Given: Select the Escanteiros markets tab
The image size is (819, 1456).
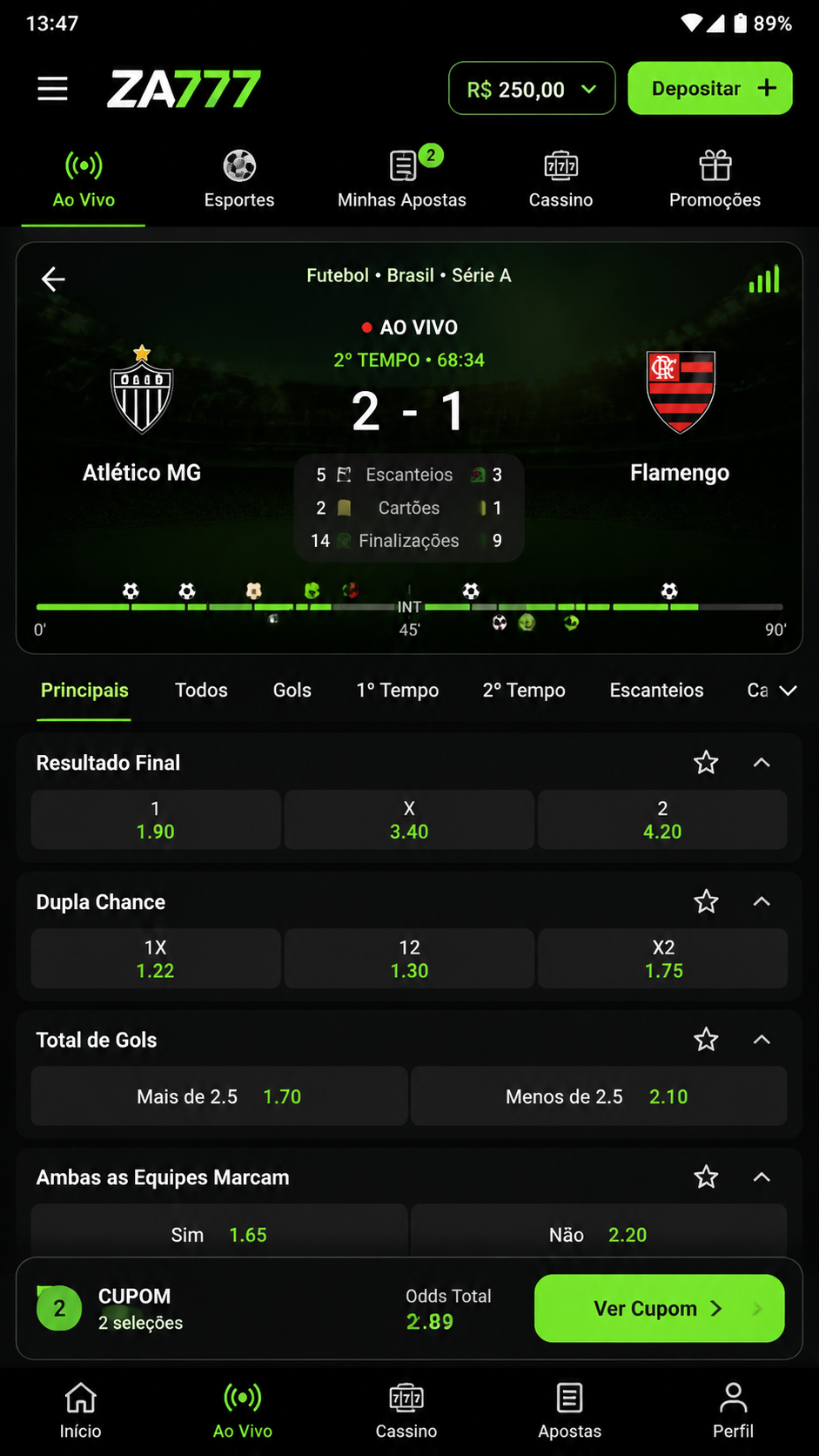Looking at the screenshot, I should tap(656, 690).
